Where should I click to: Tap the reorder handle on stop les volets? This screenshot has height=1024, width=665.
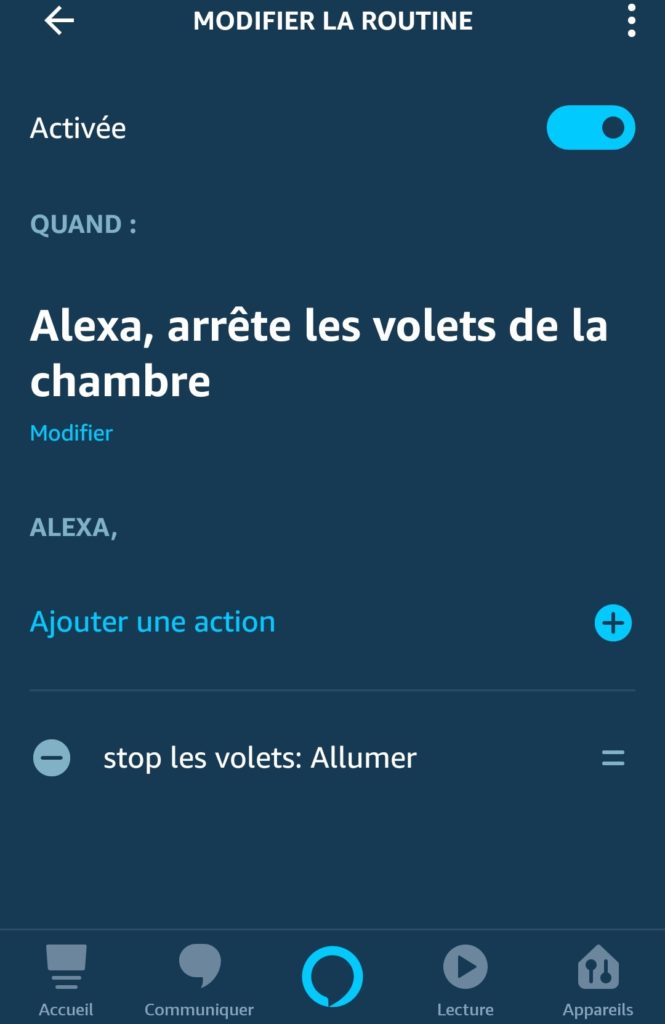[x=613, y=758]
